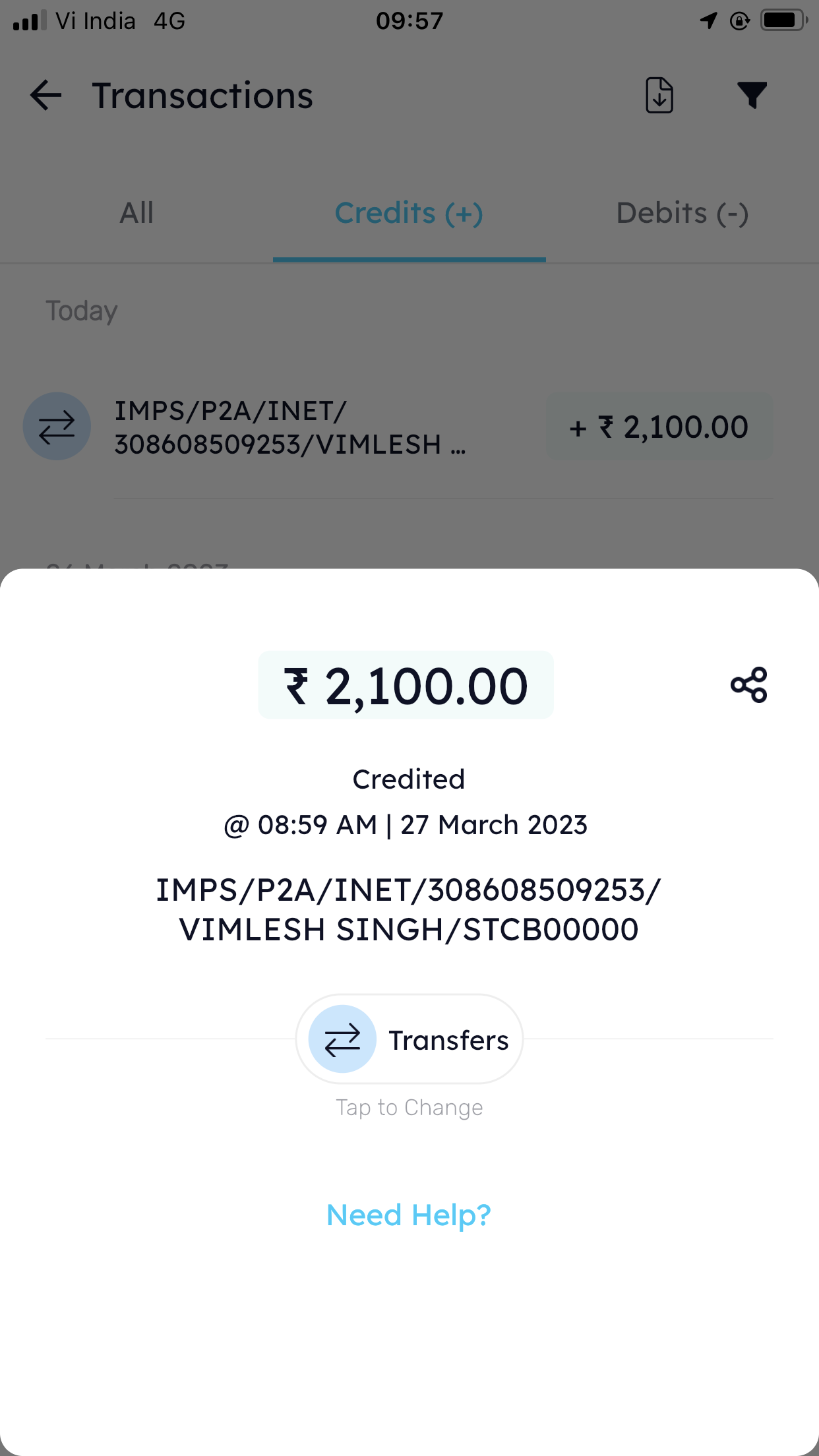Open the transactions filter

(752, 96)
